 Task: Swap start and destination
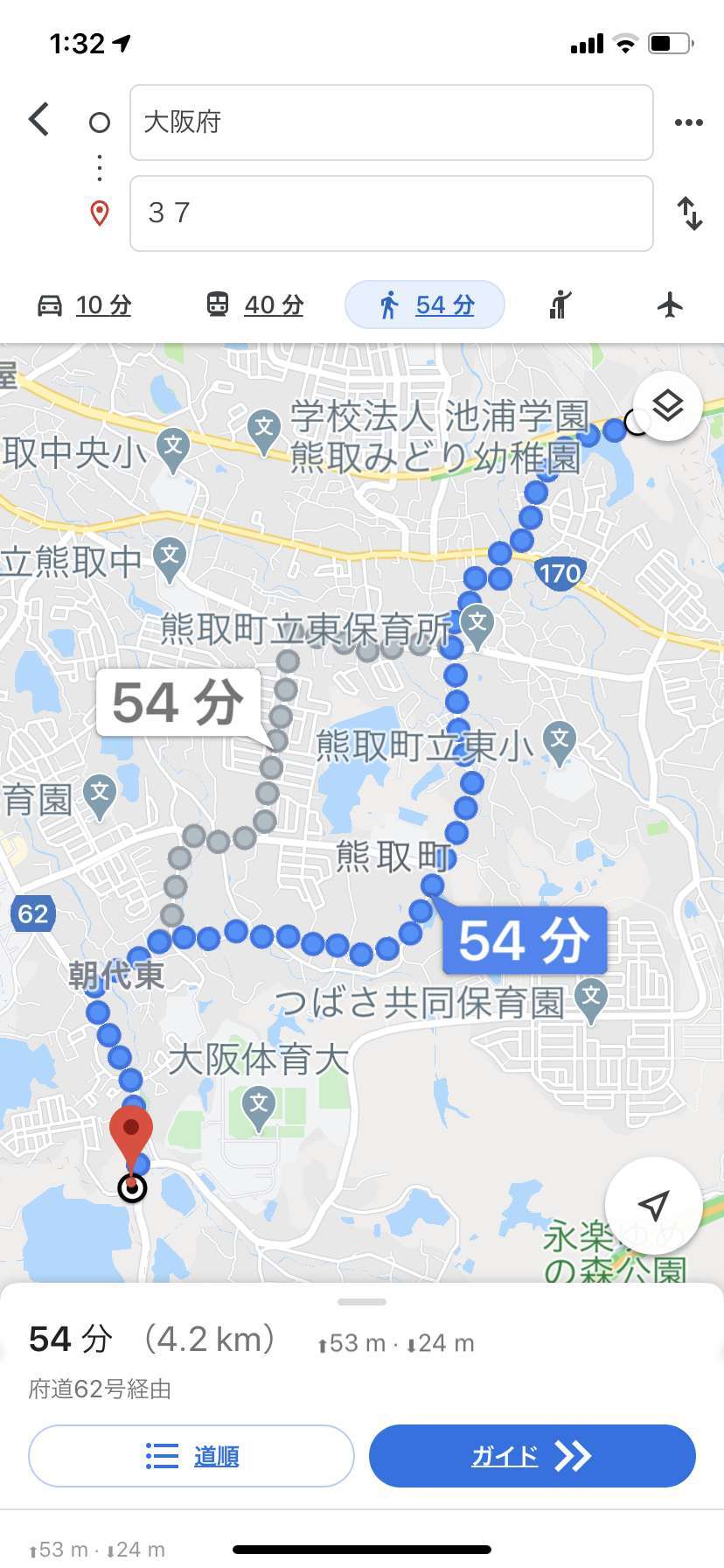pyautogui.click(x=689, y=213)
